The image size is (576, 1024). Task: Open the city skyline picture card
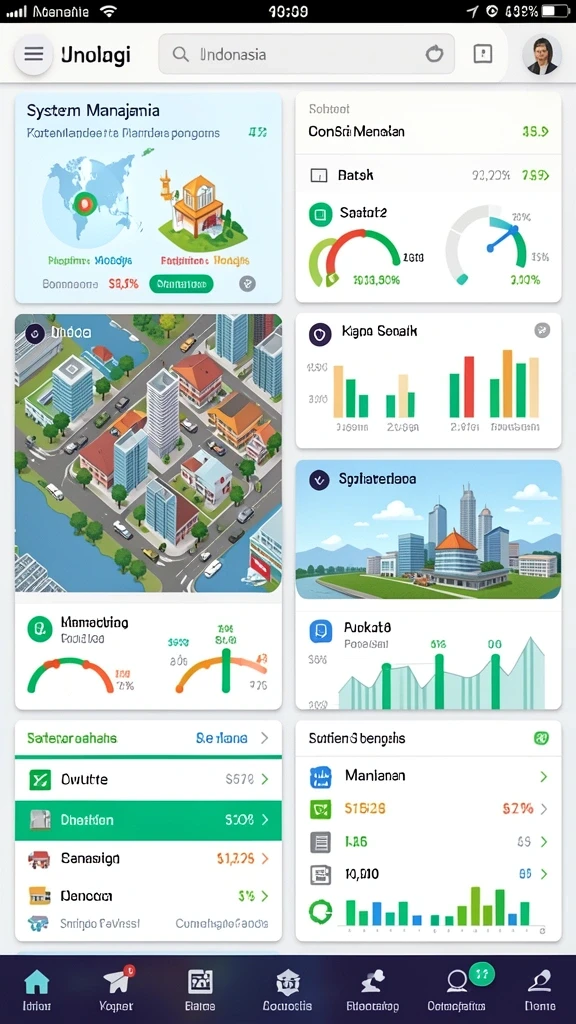428,530
